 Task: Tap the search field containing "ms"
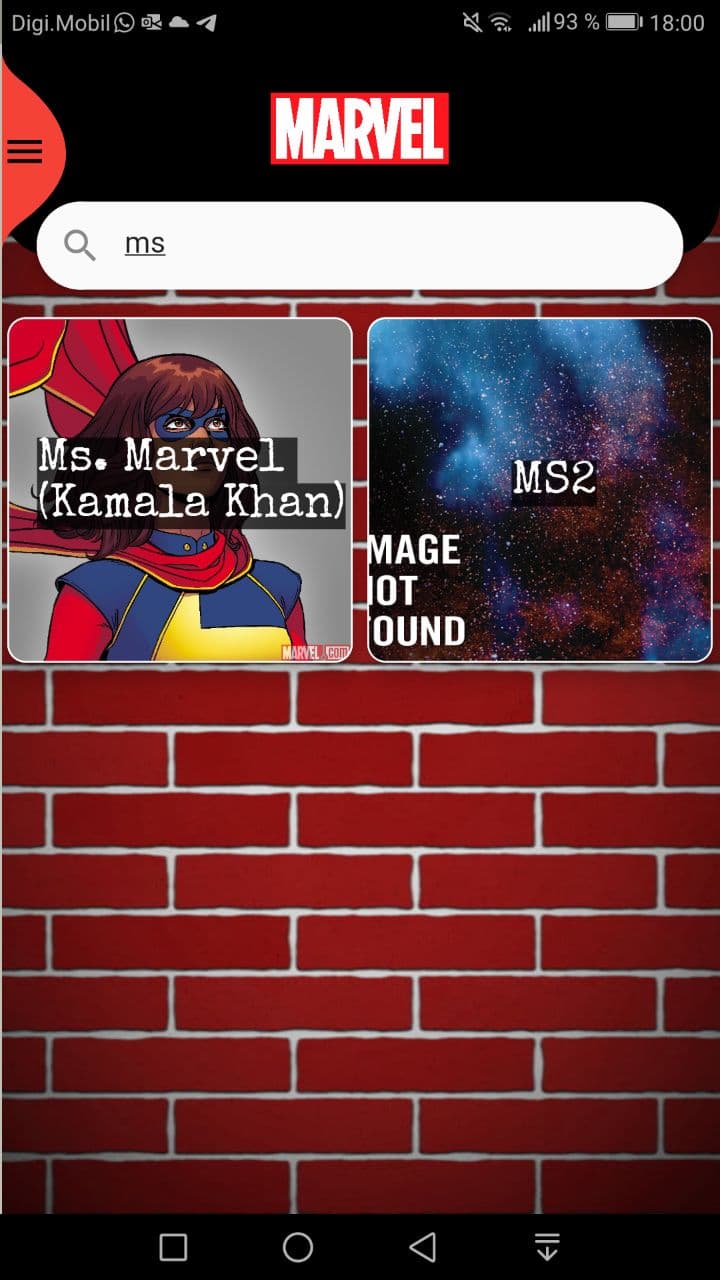click(x=360, y=245)
